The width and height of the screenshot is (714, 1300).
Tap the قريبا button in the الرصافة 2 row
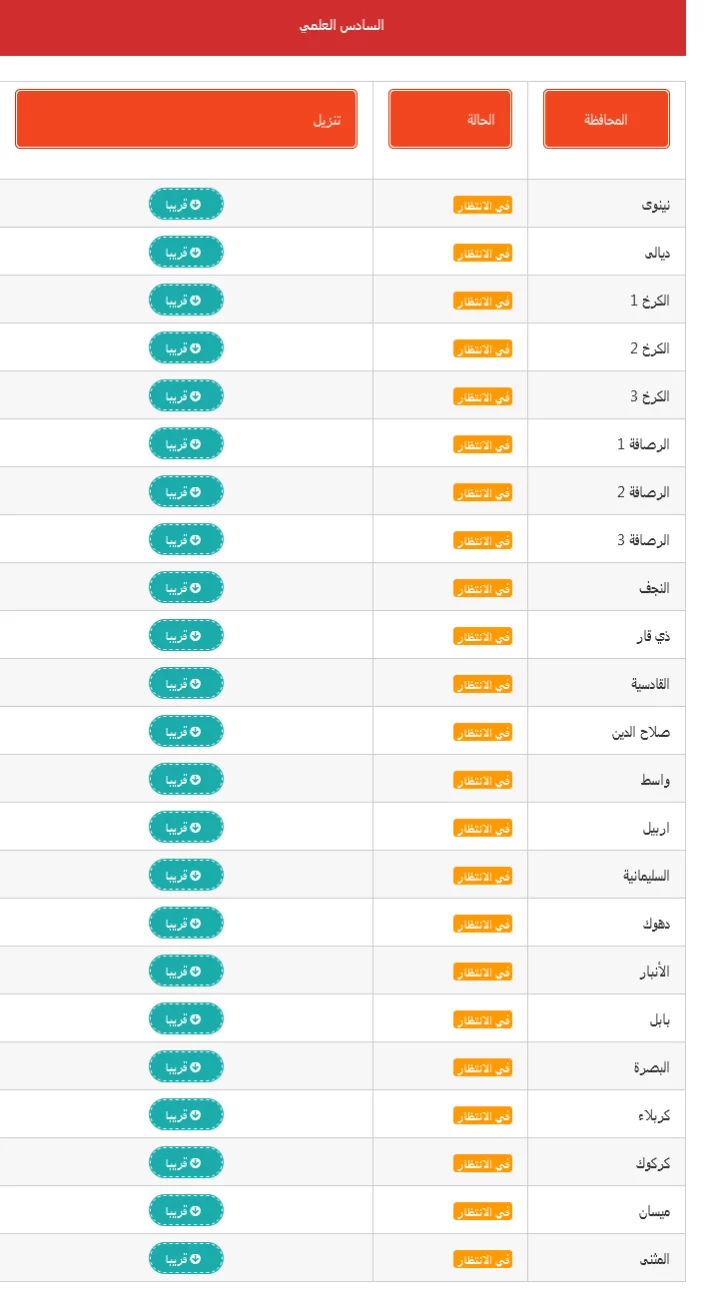tap(186, 492)
